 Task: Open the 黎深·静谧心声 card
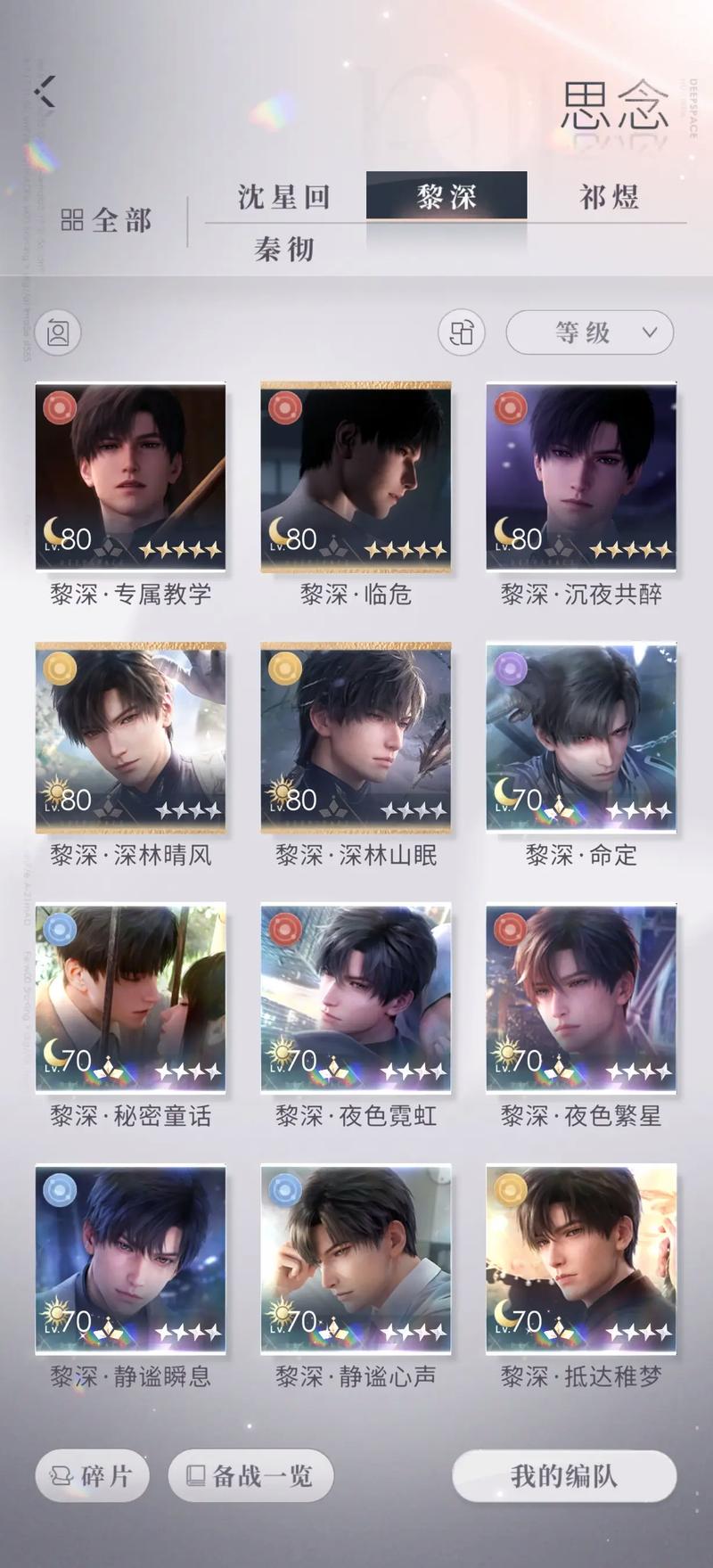point(356,1259)
